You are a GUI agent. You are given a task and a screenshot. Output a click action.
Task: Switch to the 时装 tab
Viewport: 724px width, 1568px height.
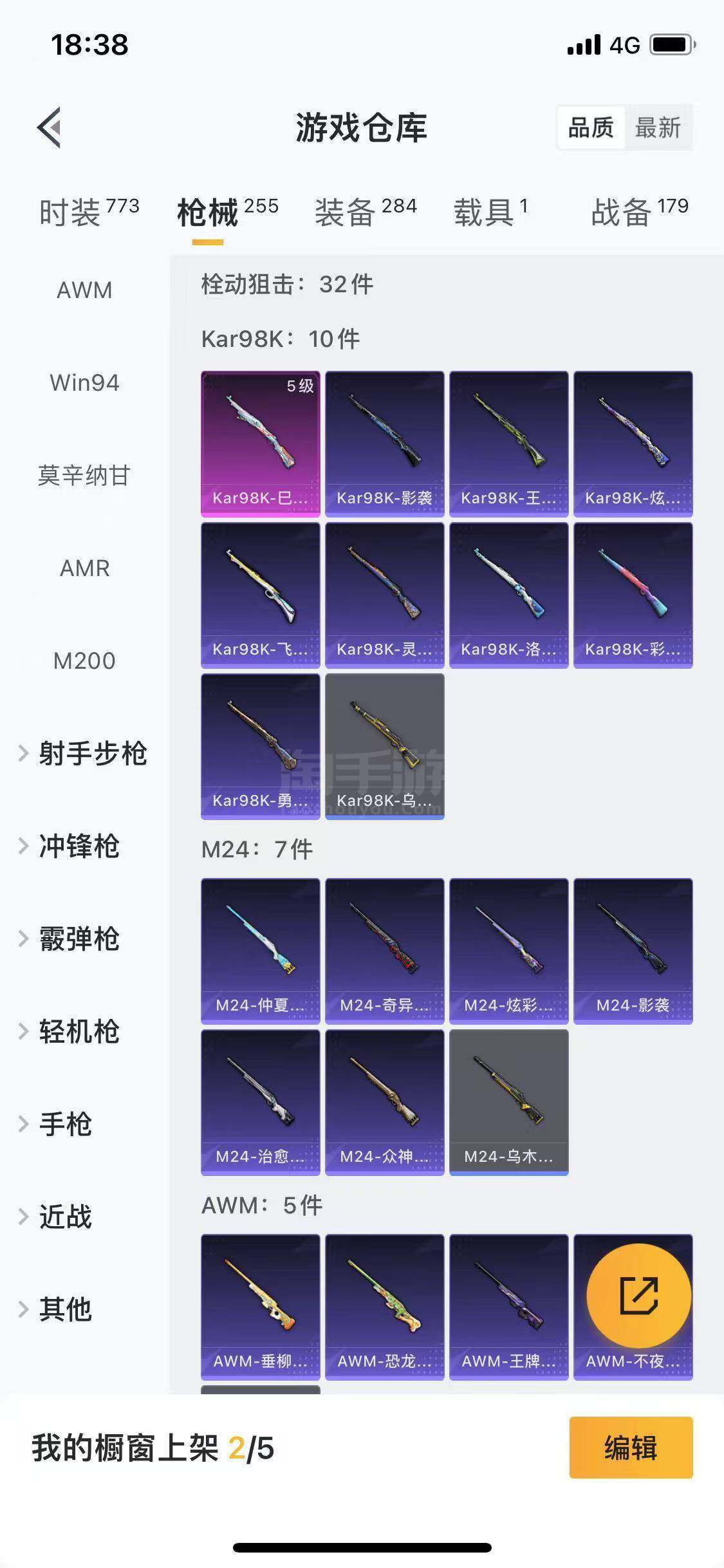88,212
